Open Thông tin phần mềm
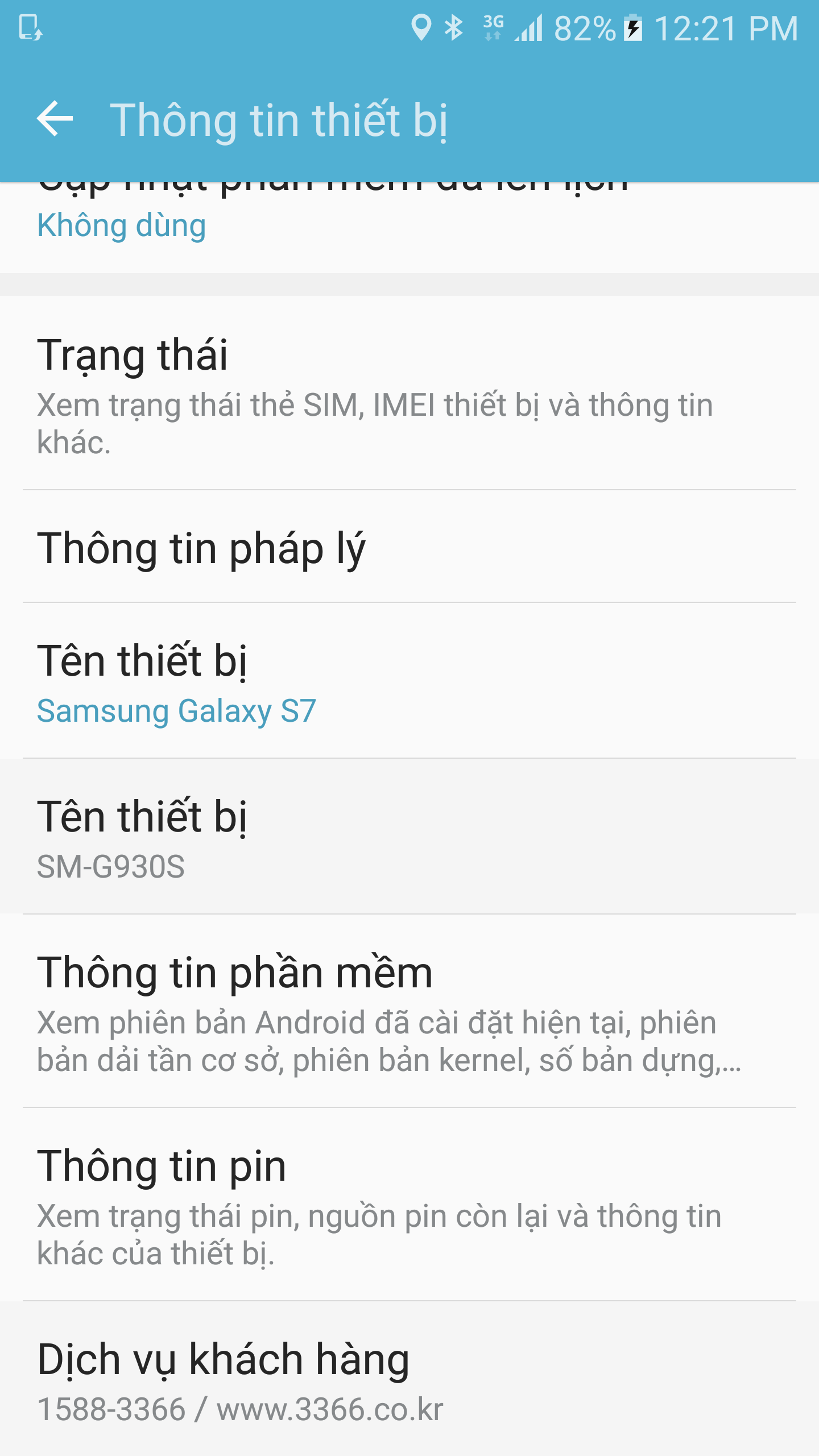This screenshot has width=819, height=1456. tap(409, 1011)
